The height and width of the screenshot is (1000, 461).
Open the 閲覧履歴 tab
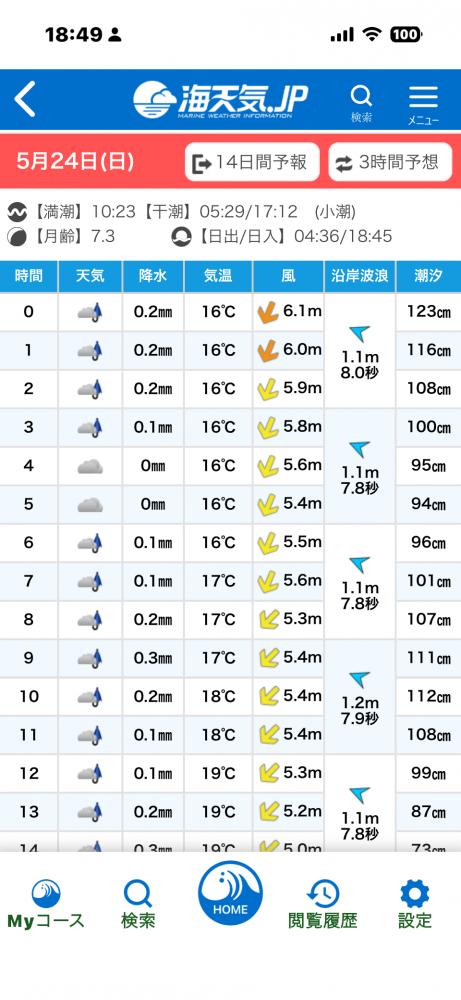pos(323,904)
